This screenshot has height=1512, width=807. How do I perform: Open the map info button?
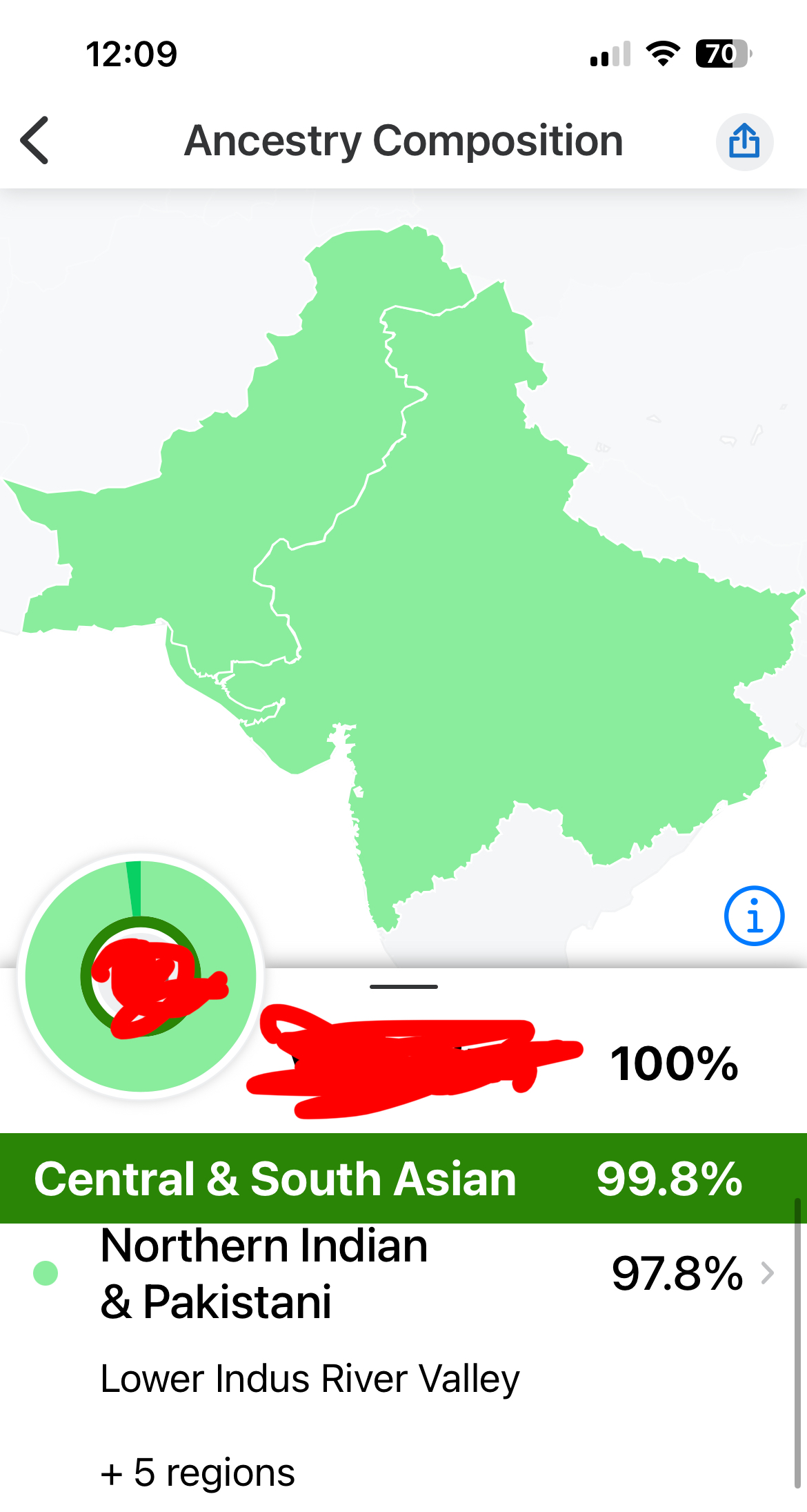click(x=754, y=916)
